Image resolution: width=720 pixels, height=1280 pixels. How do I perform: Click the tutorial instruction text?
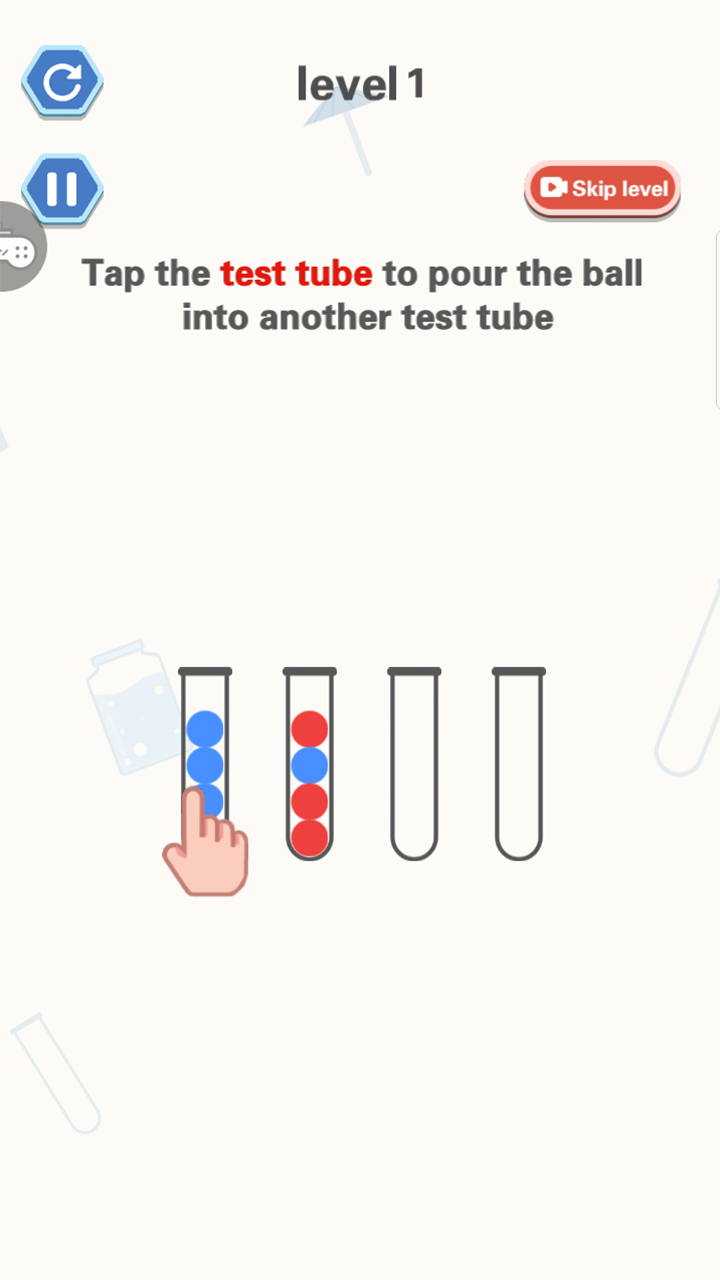click(362, 295)
